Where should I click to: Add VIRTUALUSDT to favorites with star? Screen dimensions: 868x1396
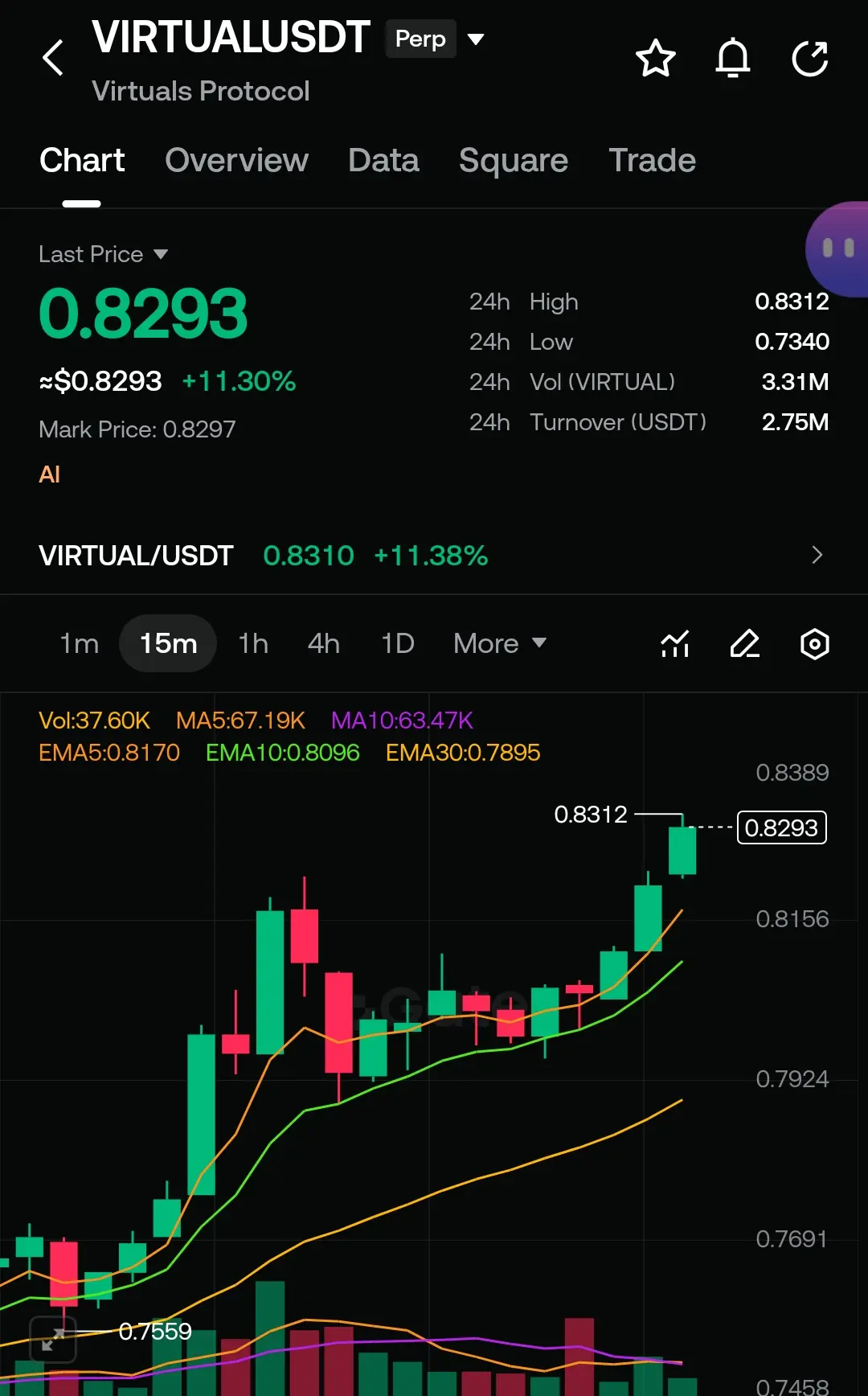coord(655,58)
